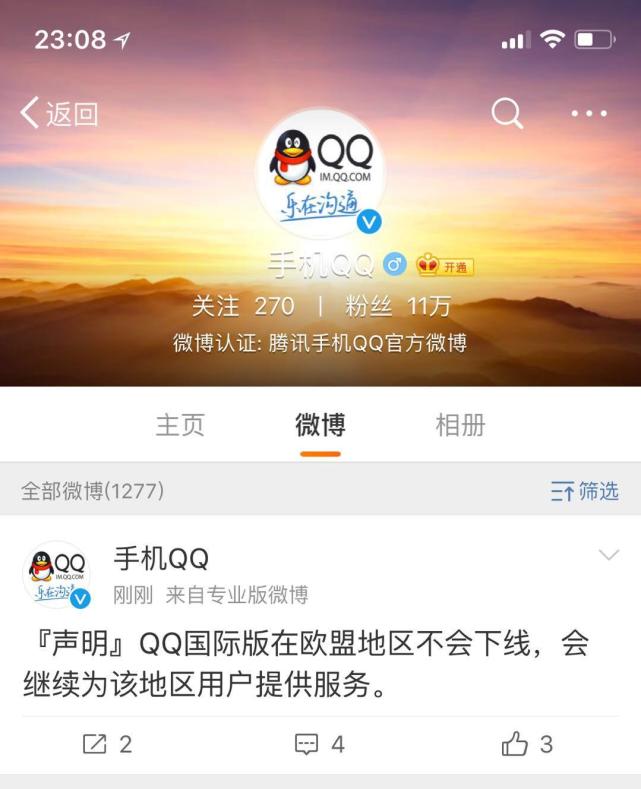Go back with the 返回 arrow
641x789 pixels.
pos(58,113)
